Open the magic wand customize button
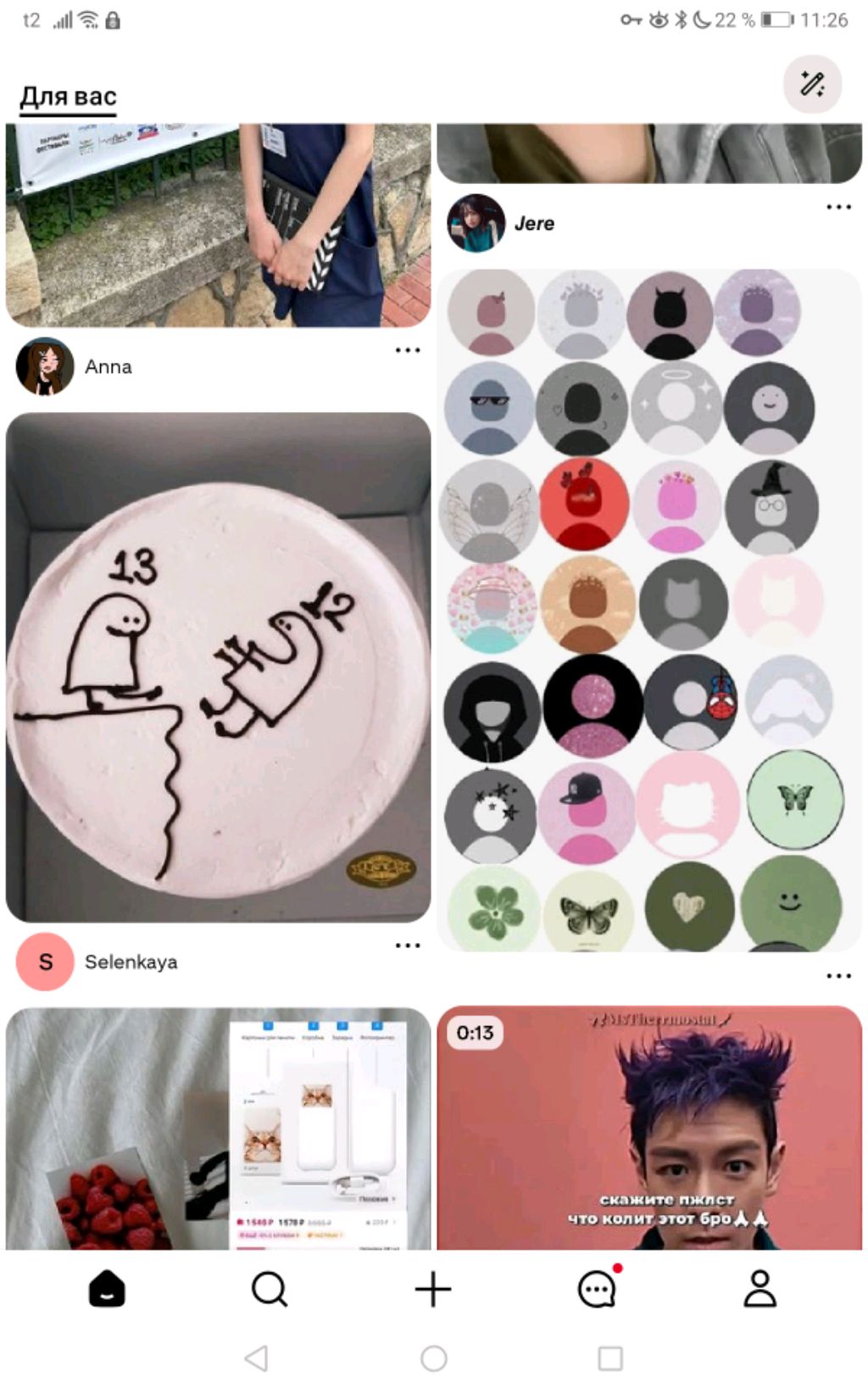This screenshot has height=1389, width=868. (x=811, y=84)
